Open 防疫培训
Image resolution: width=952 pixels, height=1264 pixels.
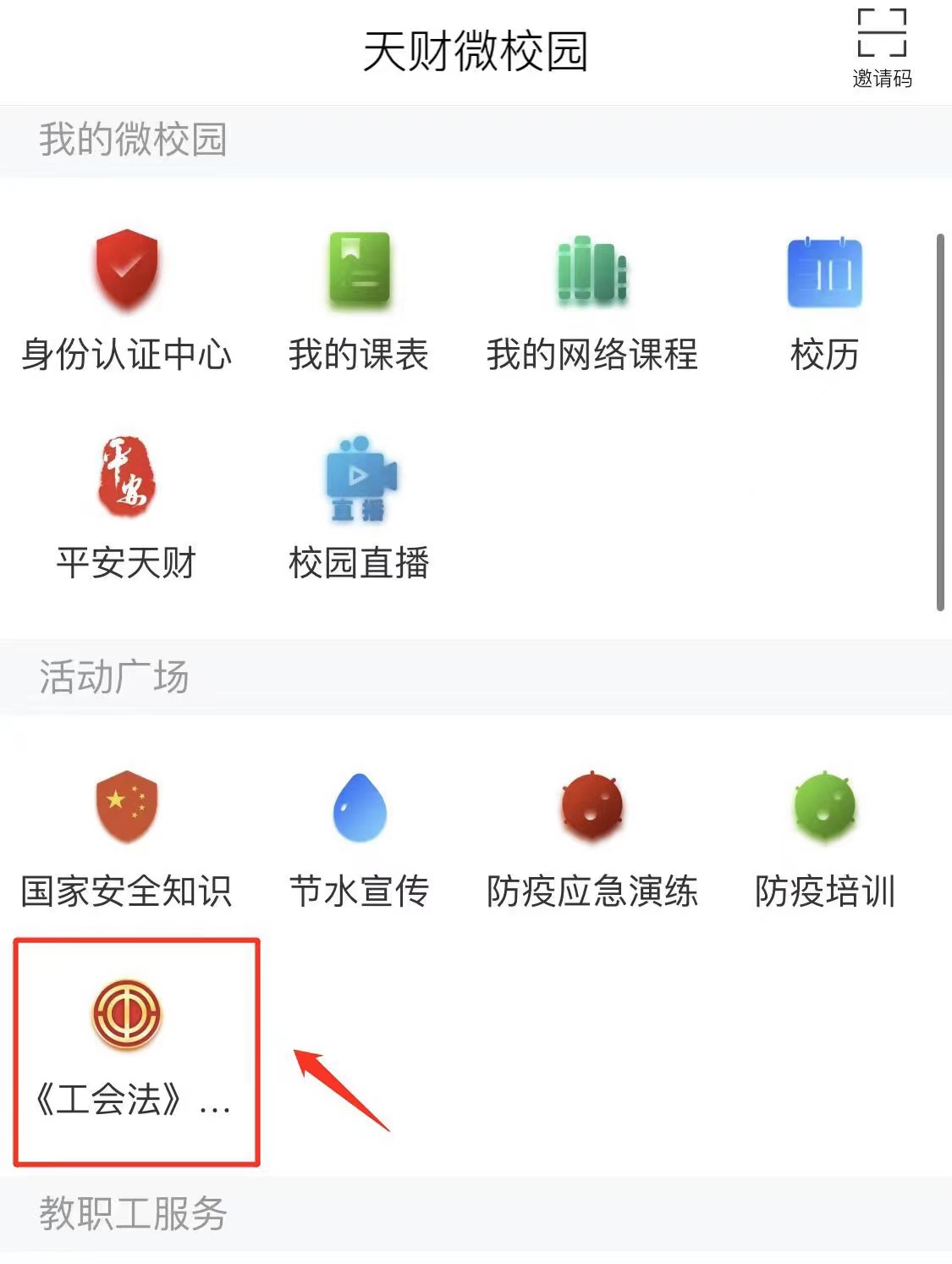[x=824, y=836]
